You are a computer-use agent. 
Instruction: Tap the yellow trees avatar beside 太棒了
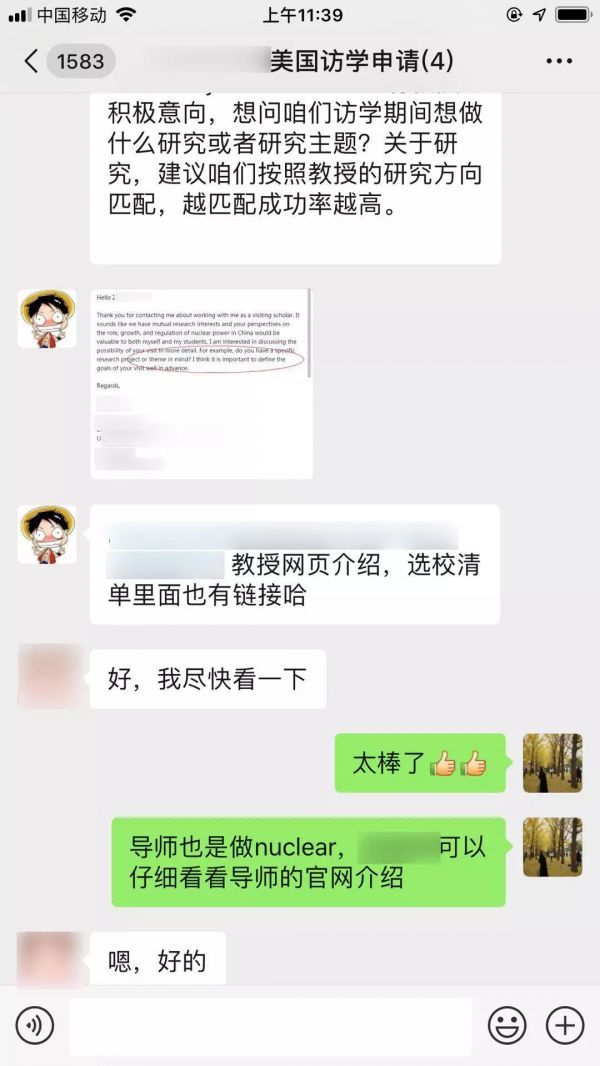[552, 763]
